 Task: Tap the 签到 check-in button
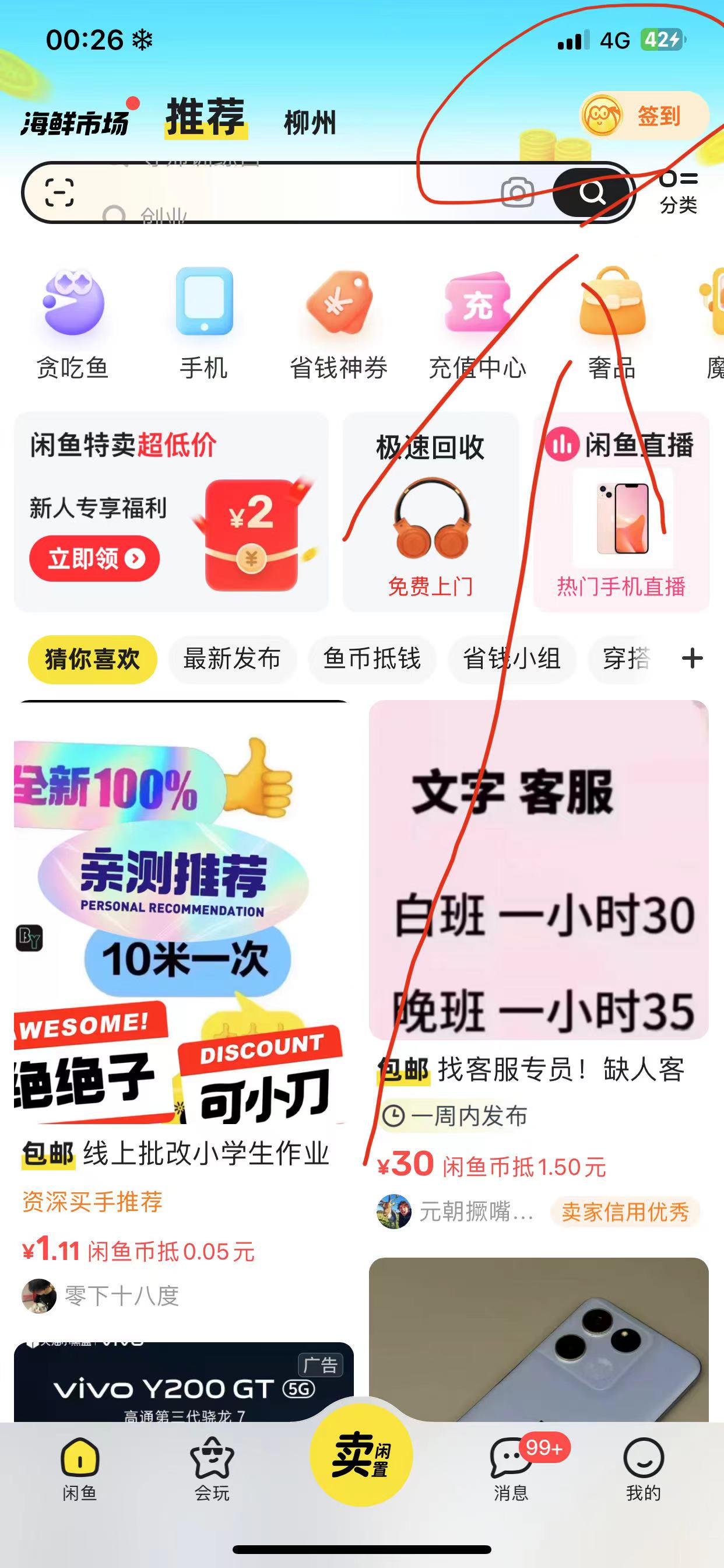pos(644,115)
